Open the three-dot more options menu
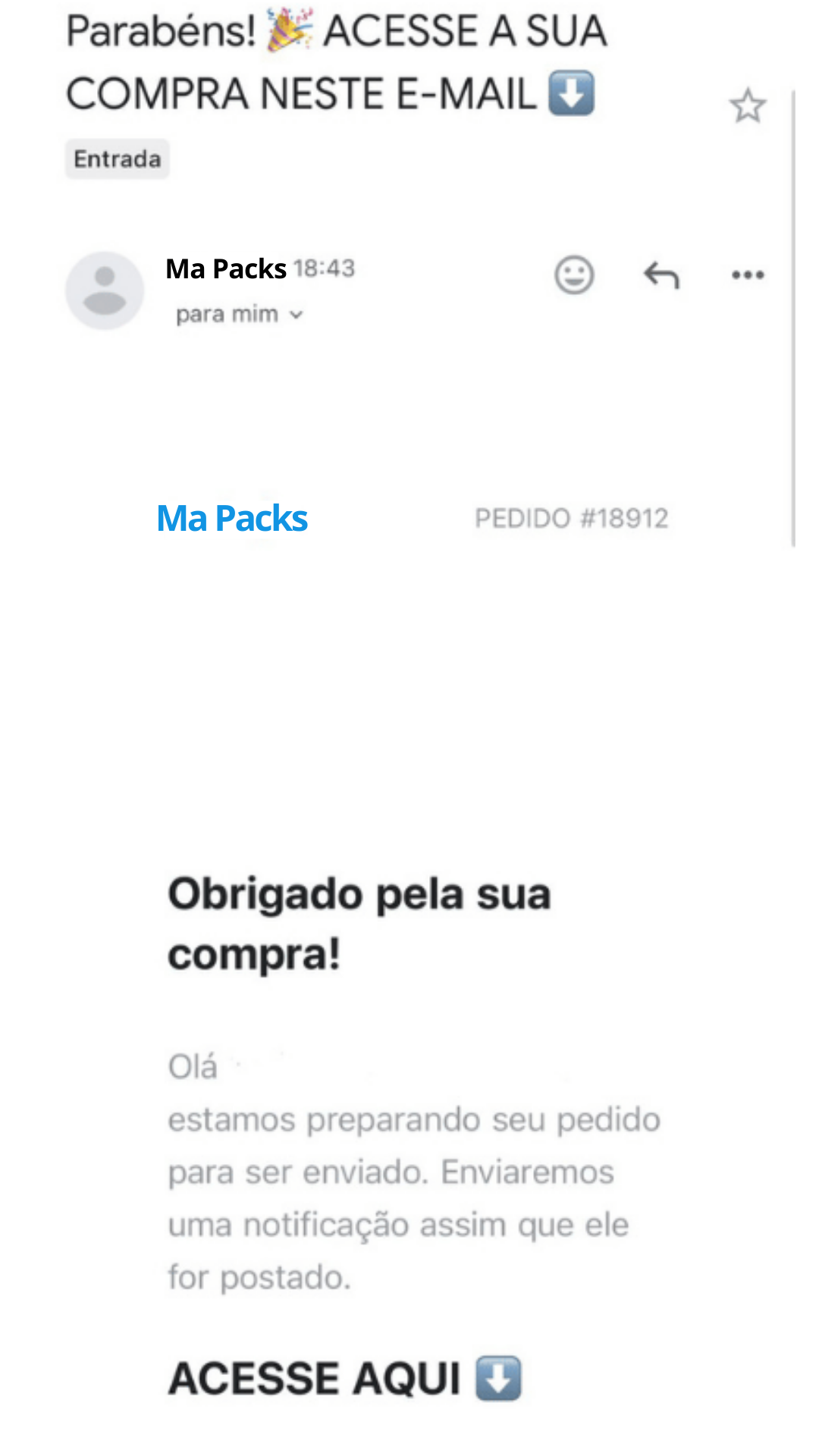The height and width of the screenshot is (1456, 819). [747, 275]
